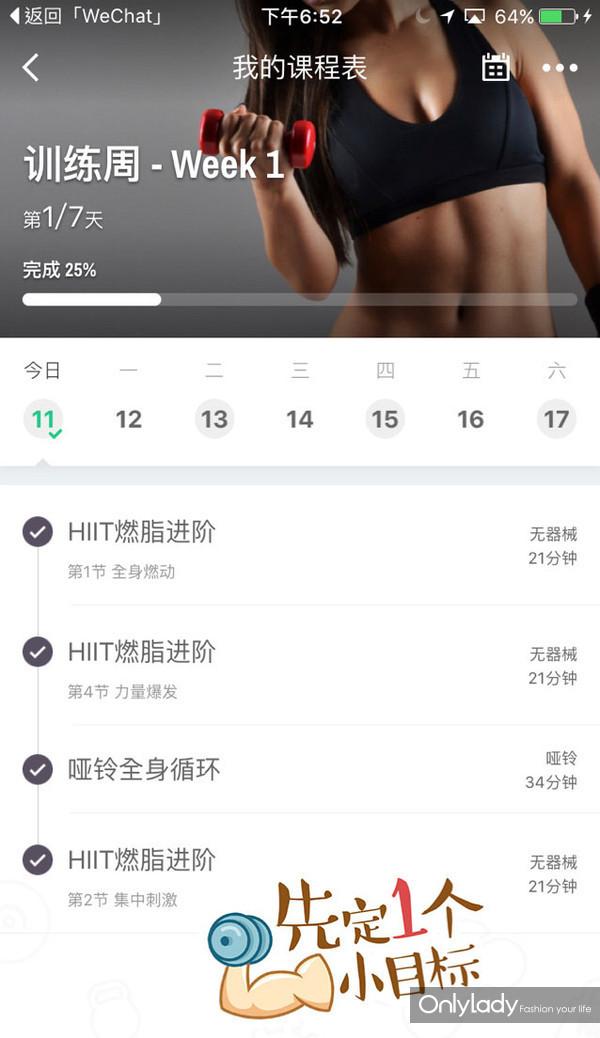Open the calendar icon in header
The width and height of the screenshot is (600, 1038).
click(x=495, y=68)
